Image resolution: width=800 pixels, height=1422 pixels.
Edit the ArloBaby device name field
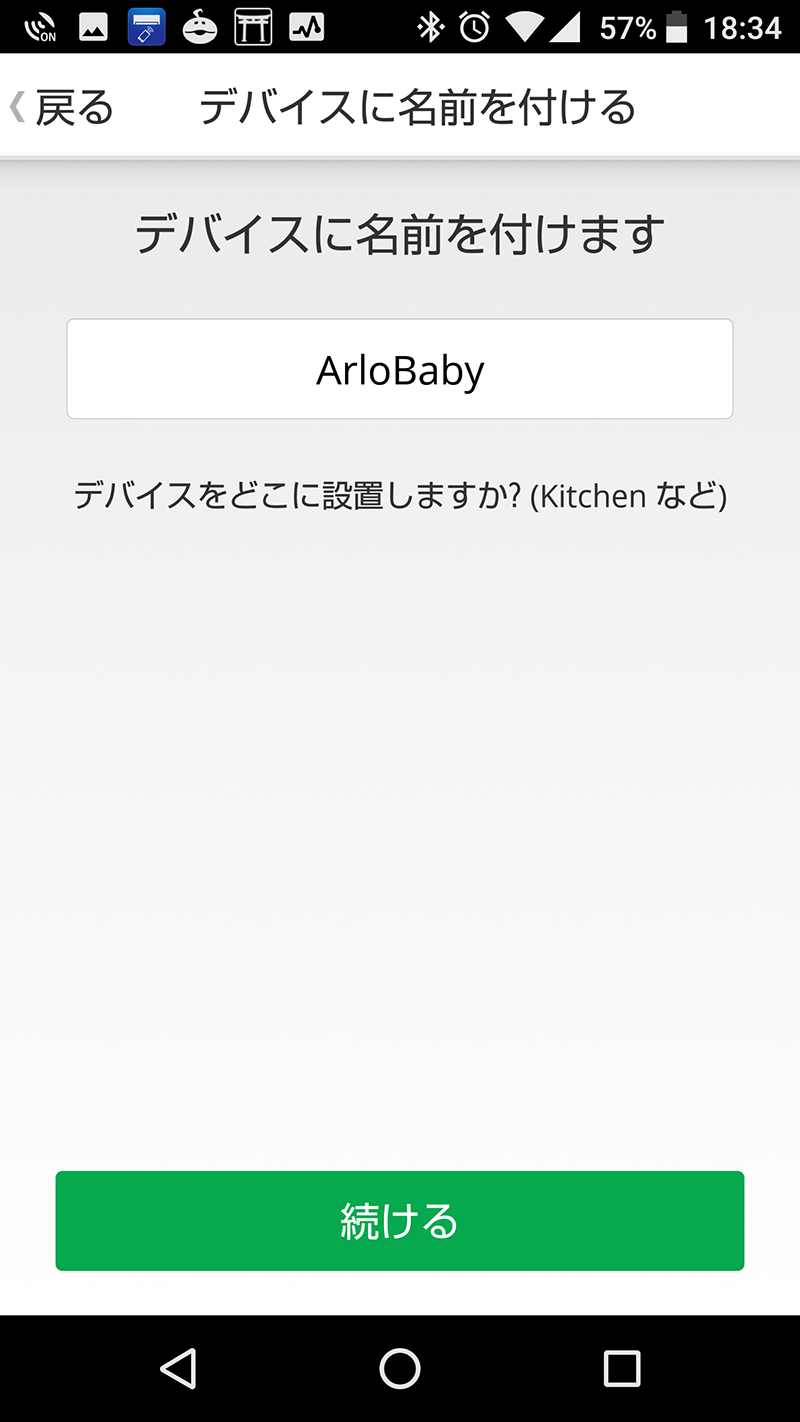[400, 370]
